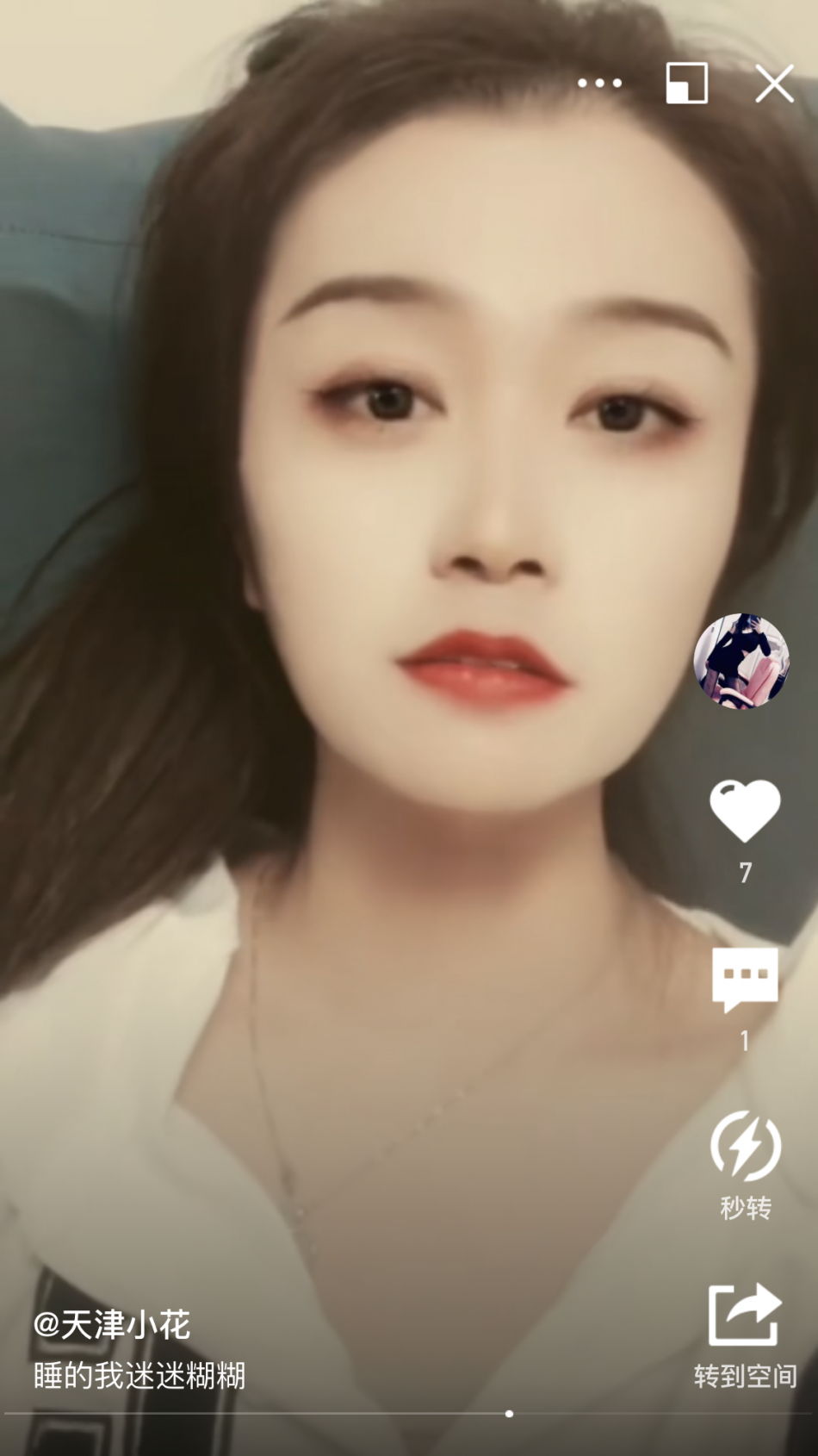Close the video player
Viewport: 818px width, 1456px height.
(774, 84)
